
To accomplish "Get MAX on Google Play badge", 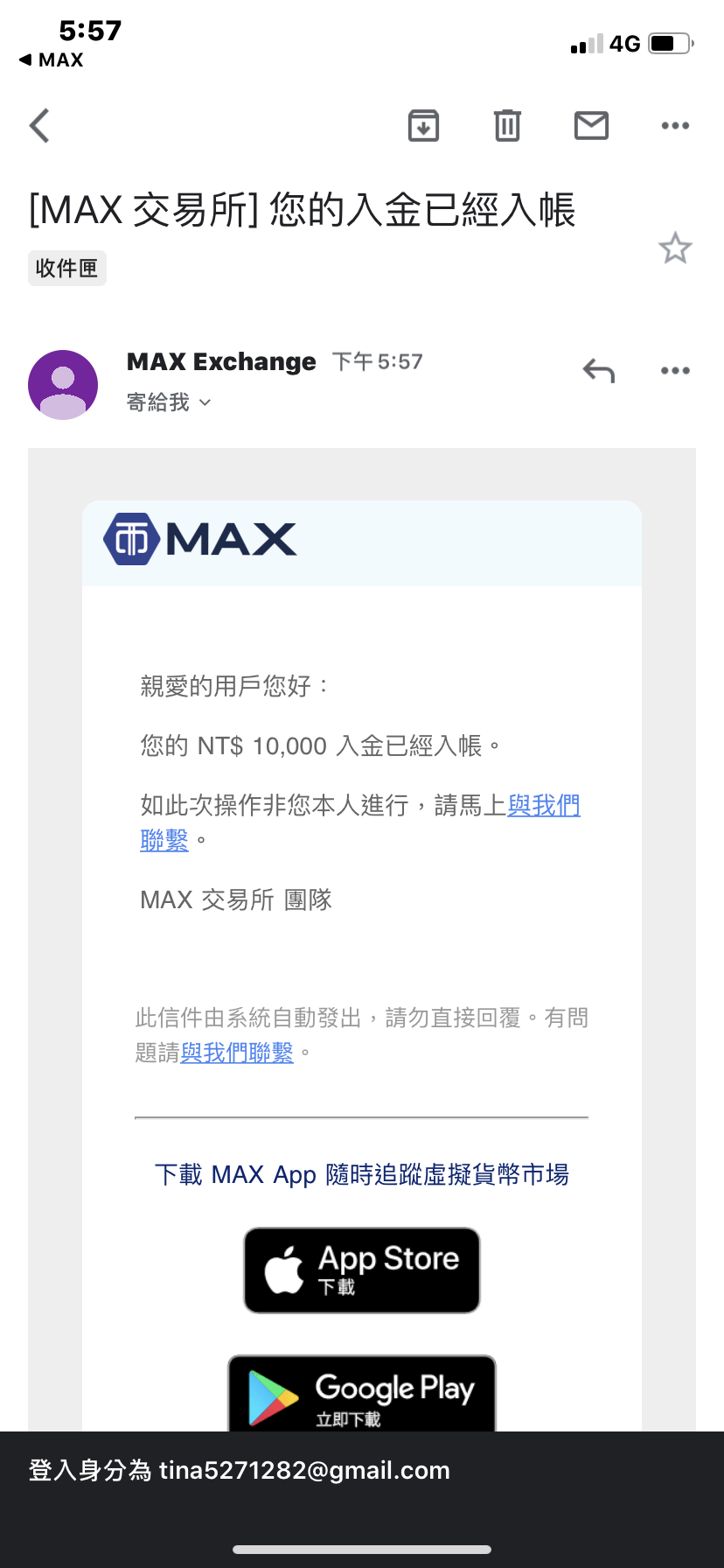I will pos(362,1393).
